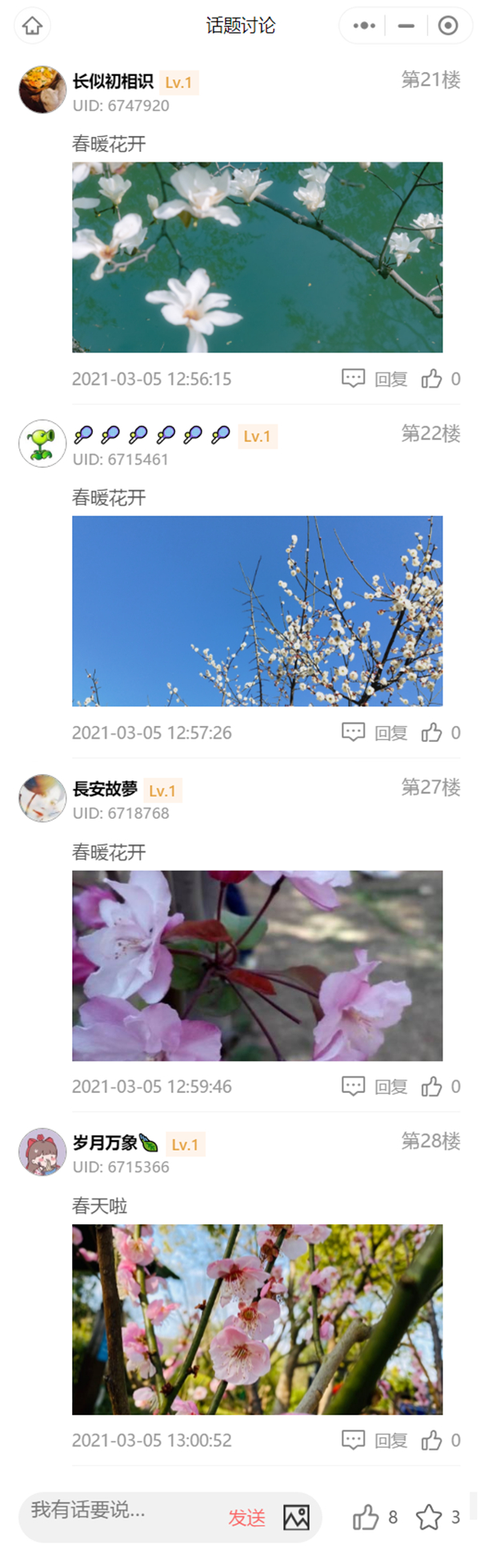Go to the home page icon
This screenshot has height=1568, width=480.
coord(33,26)
